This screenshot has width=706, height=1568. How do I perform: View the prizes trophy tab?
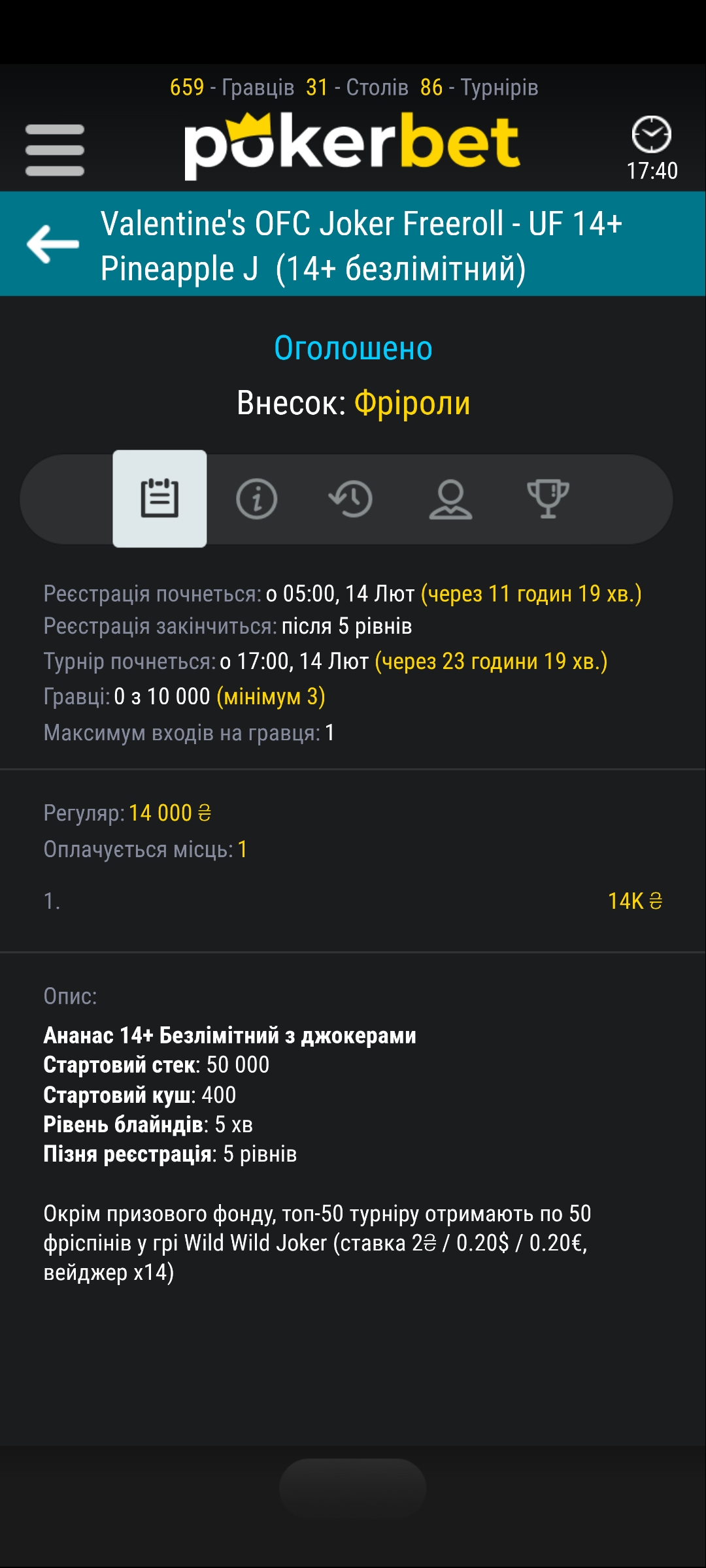coord(548,499)
